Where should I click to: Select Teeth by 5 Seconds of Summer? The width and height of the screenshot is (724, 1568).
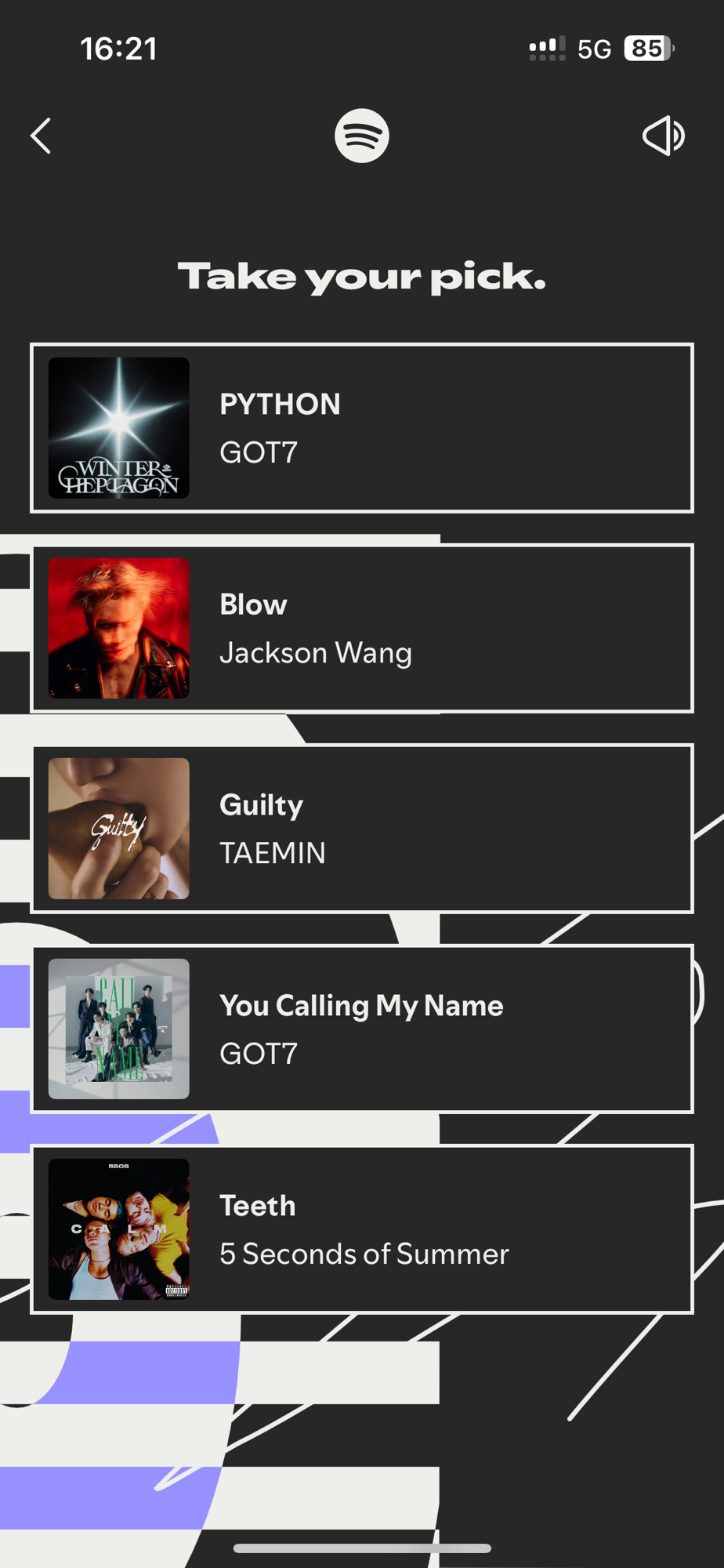[362, 1229]
